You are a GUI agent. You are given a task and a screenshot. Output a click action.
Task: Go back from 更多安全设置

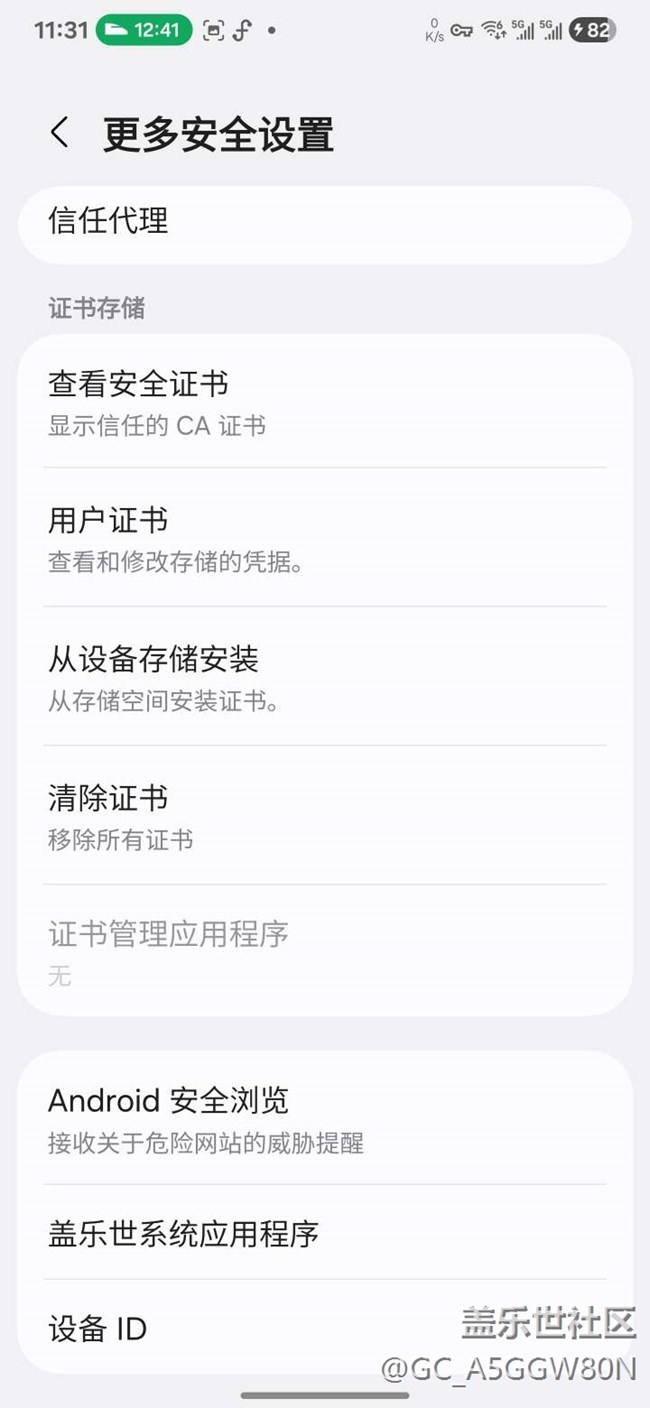click(x=60, y=133)
